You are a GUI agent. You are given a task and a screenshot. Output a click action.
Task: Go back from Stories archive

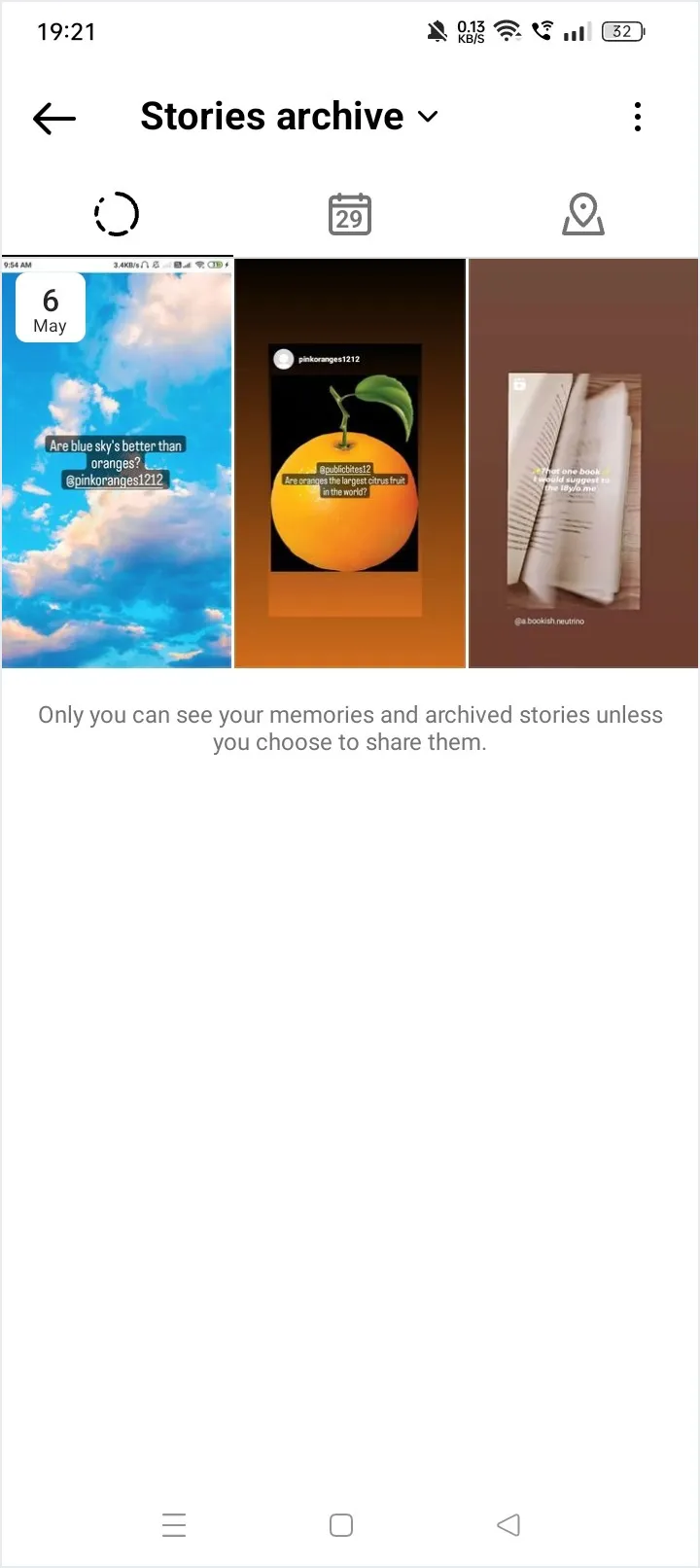(x=54, y=119)
